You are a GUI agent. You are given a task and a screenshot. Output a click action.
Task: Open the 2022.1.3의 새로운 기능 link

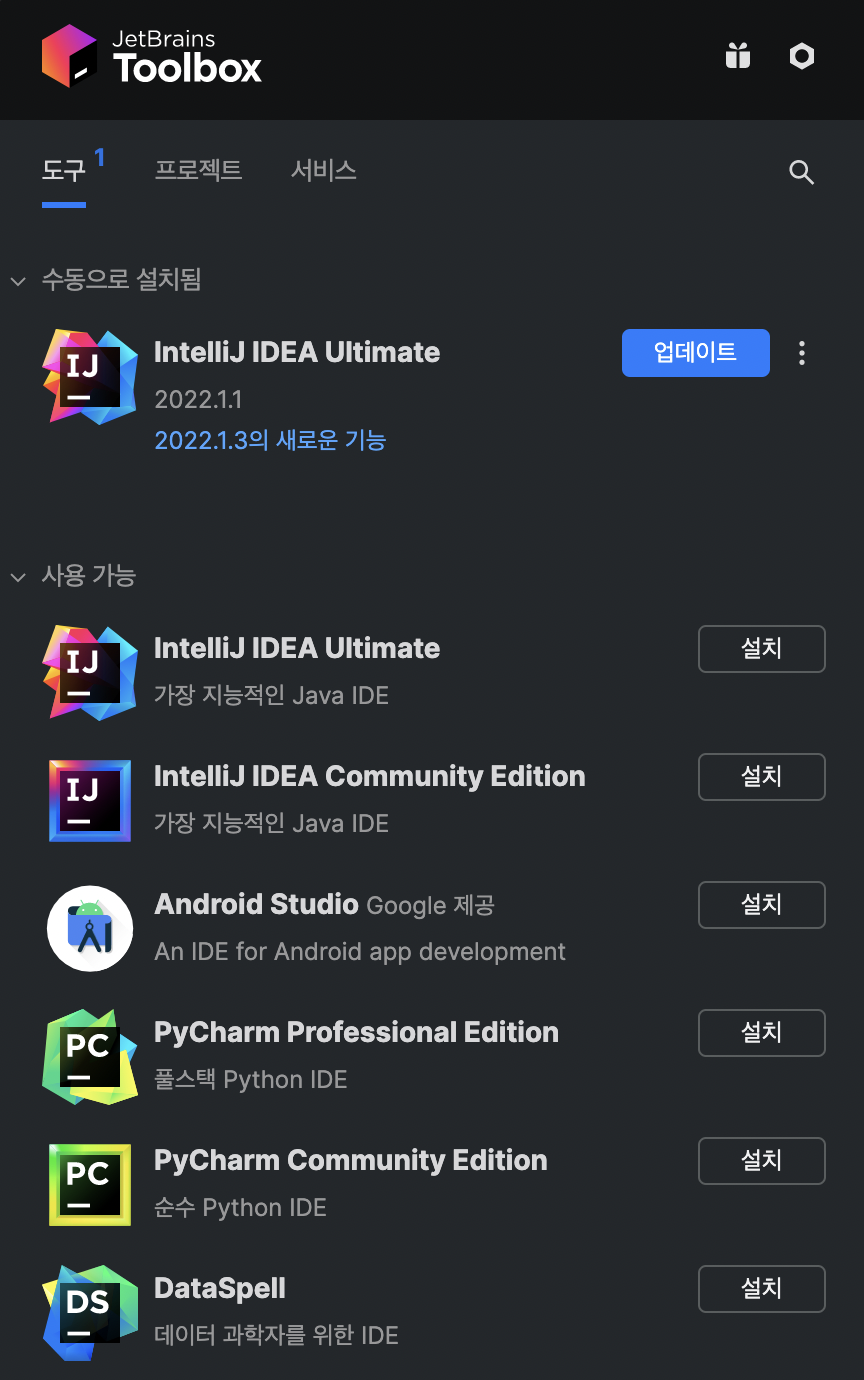(270, 440)
